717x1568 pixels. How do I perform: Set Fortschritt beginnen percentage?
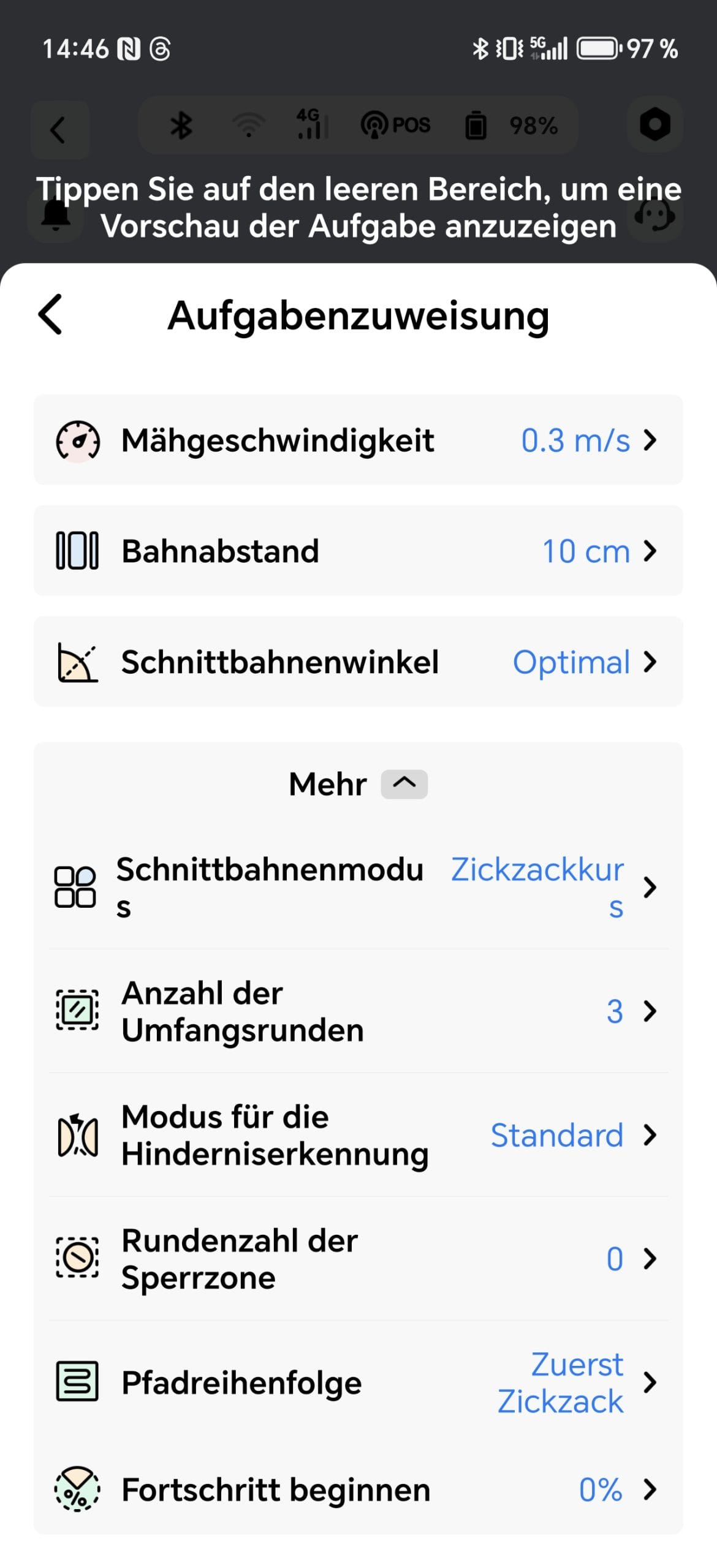[358, 1490]
